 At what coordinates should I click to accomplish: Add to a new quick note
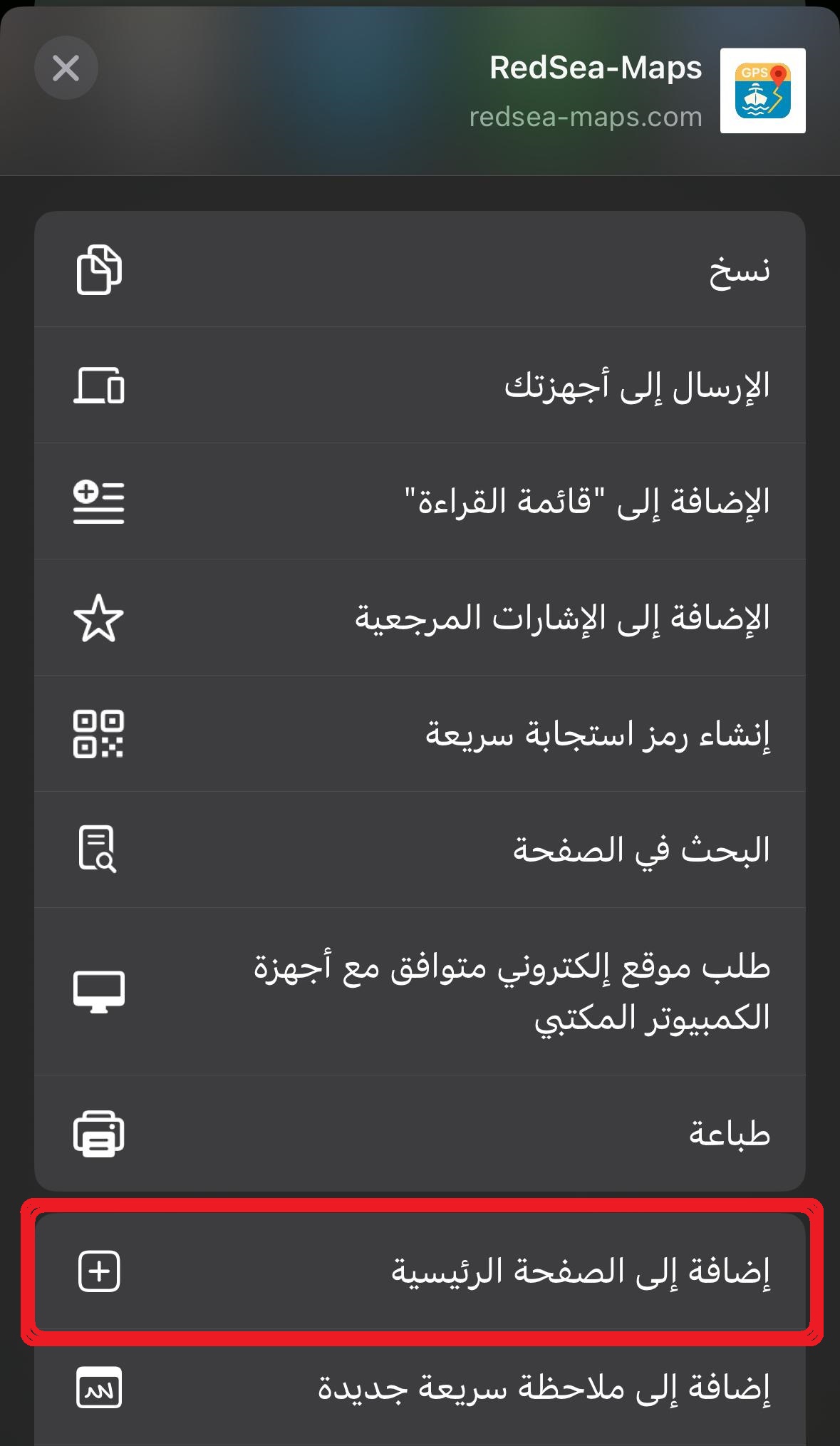tap(420, 1388)
